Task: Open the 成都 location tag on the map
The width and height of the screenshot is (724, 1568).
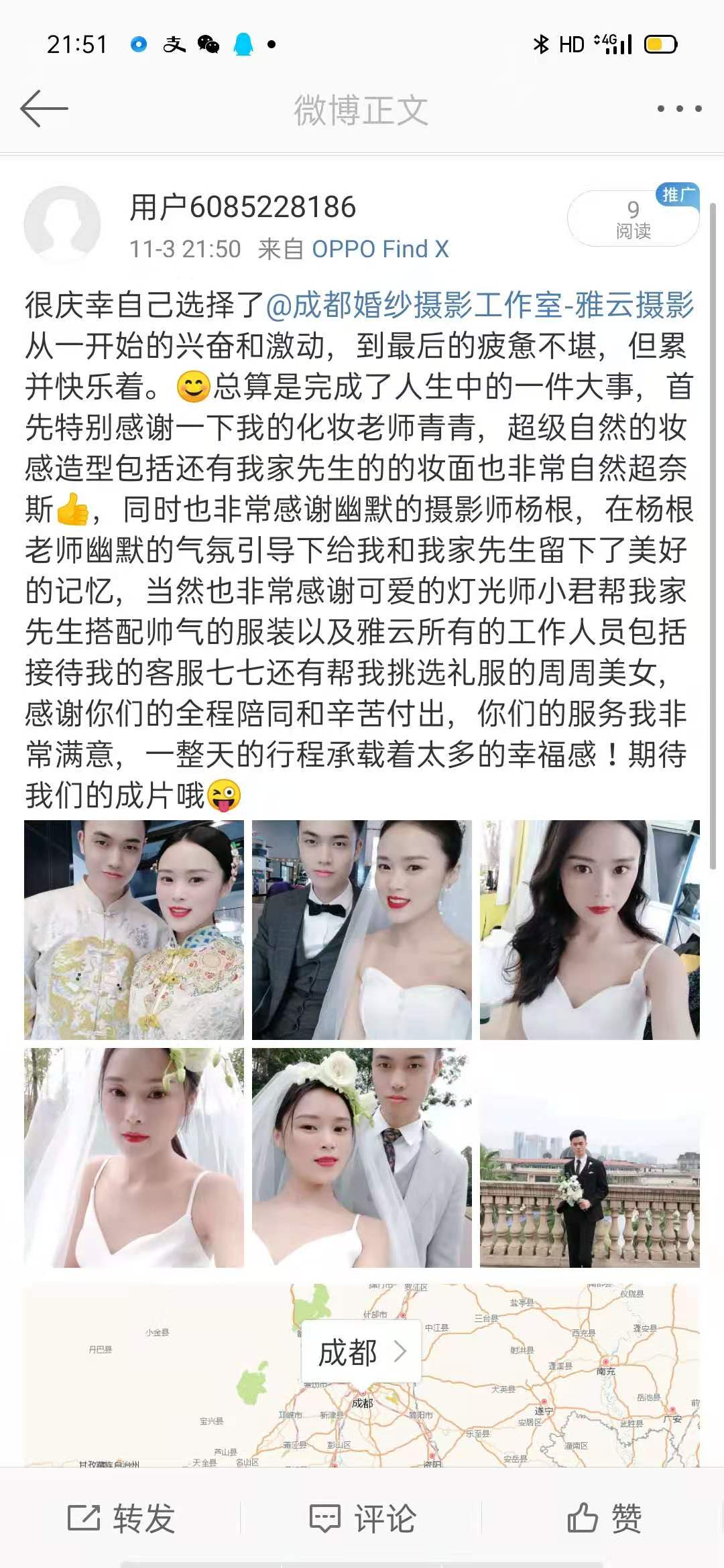Action: (362, 1352)
